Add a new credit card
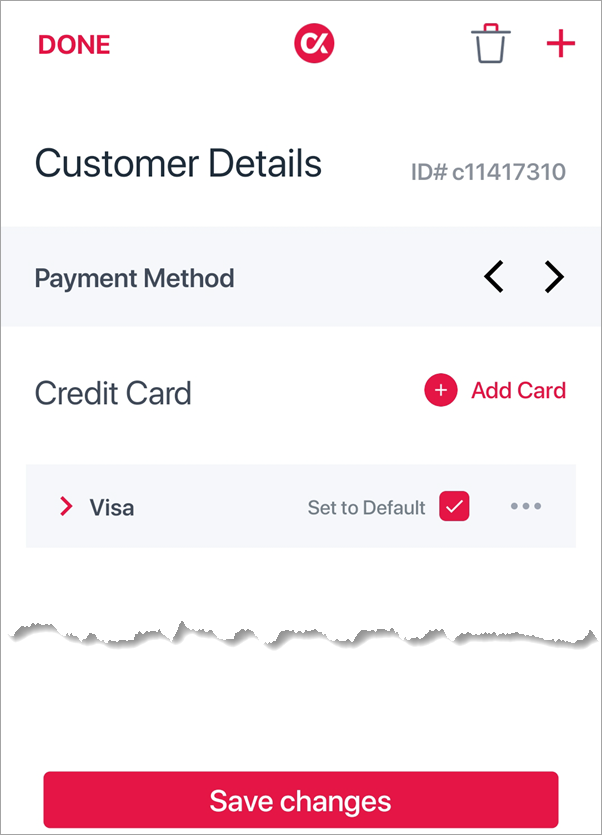This screenshot has height=835, width=602. (x=496, y=391)
